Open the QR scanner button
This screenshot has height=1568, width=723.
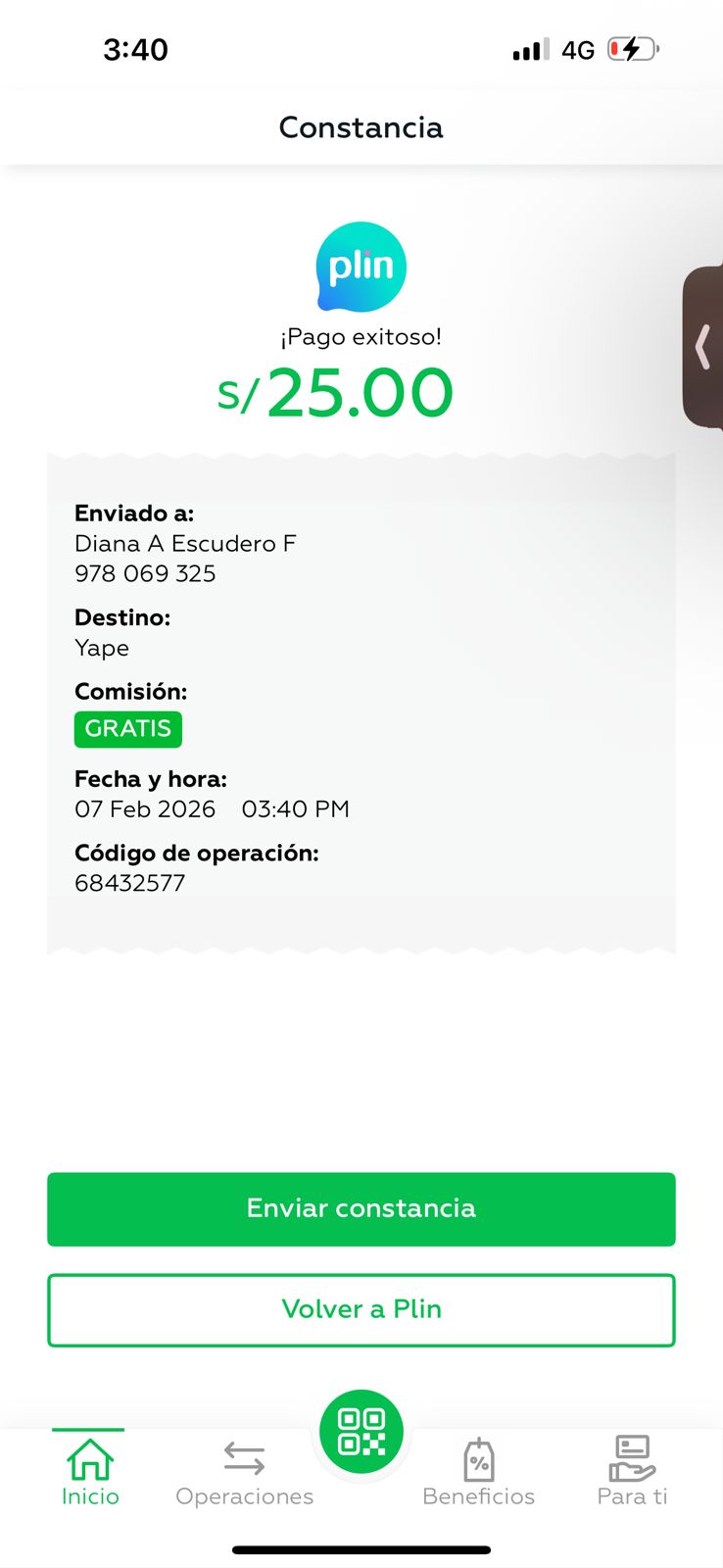click(361, 1432)
